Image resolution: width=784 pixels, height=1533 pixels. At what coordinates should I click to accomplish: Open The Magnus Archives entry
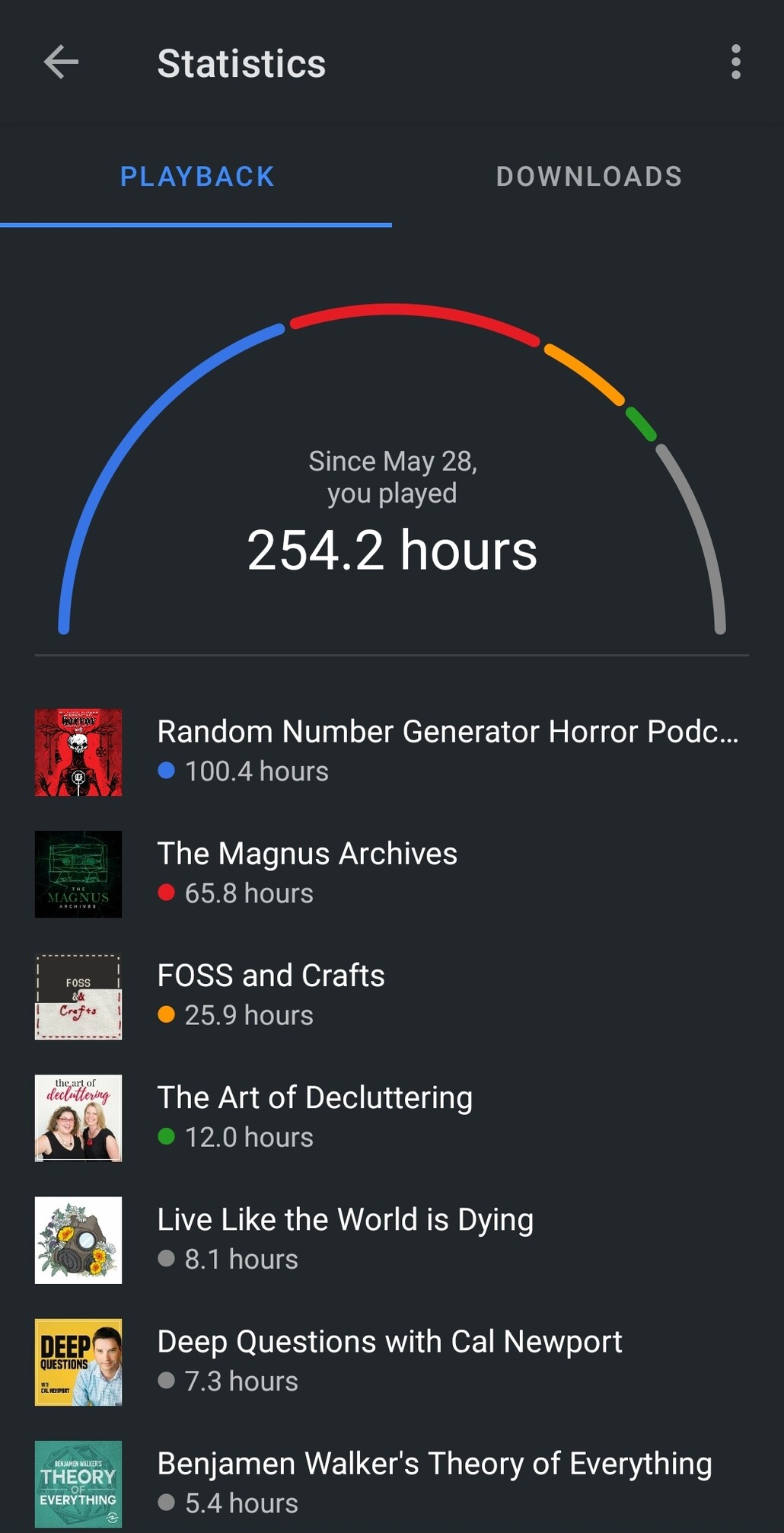[x=392, y=873]
